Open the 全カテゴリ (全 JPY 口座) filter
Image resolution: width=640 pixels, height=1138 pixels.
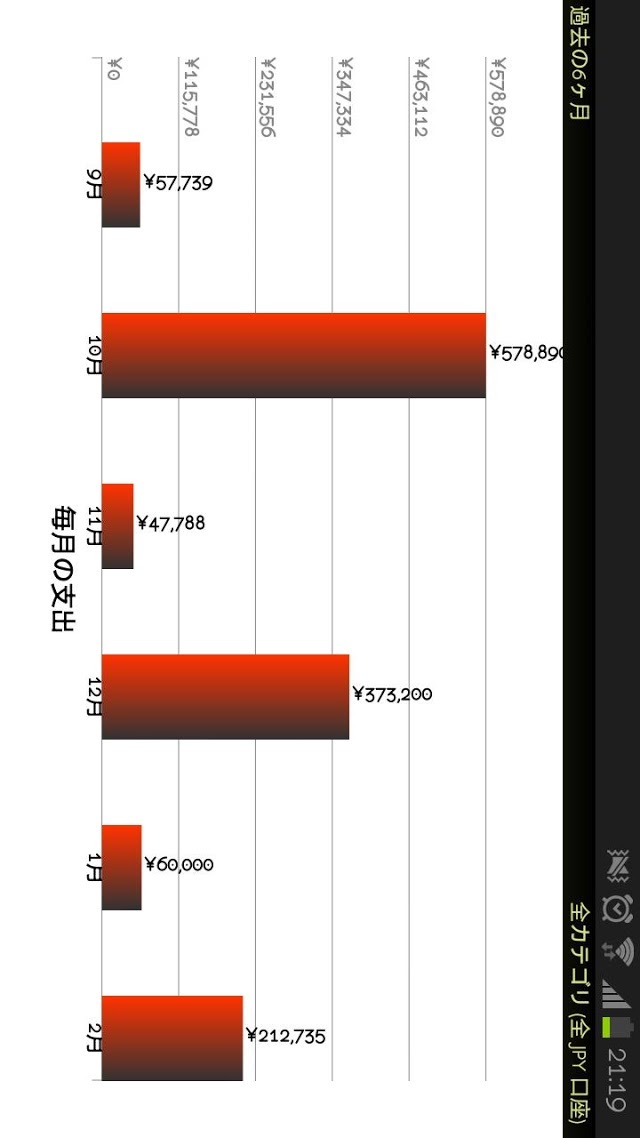[579, 1011]
